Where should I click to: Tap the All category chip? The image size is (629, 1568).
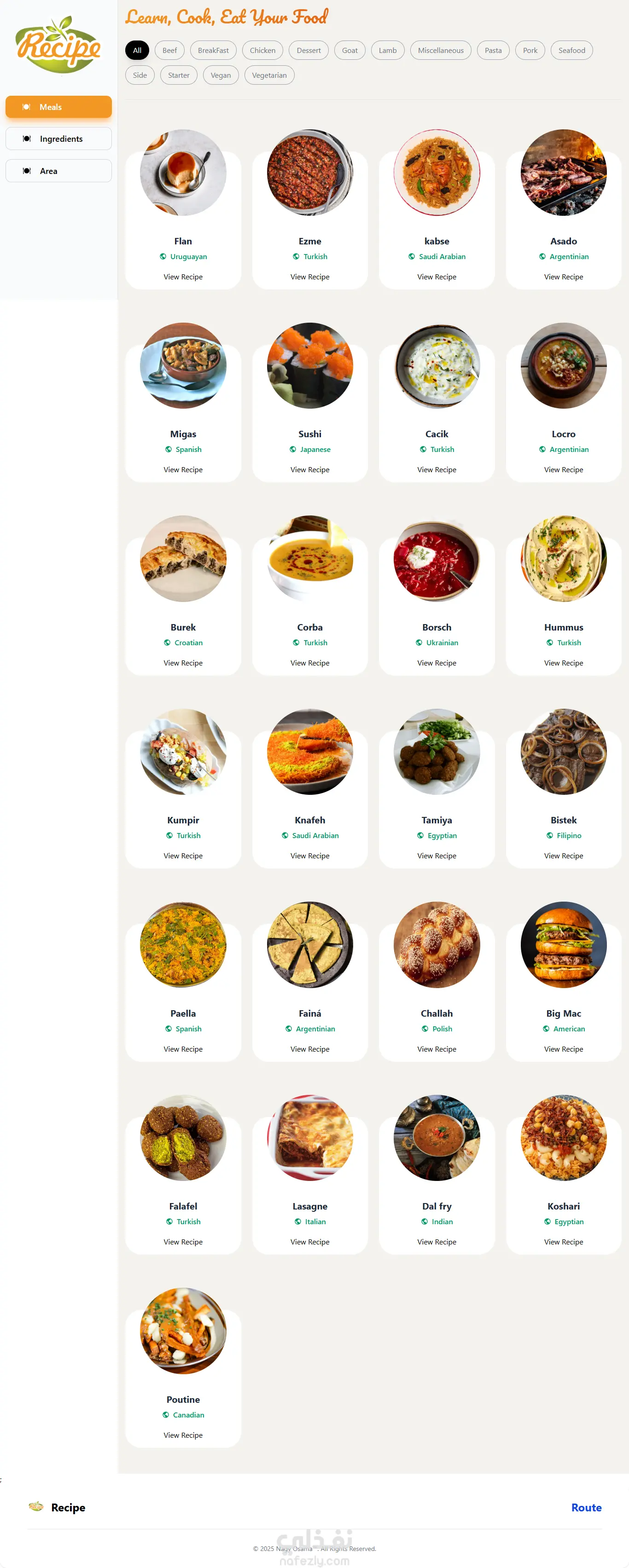(137, 51)
